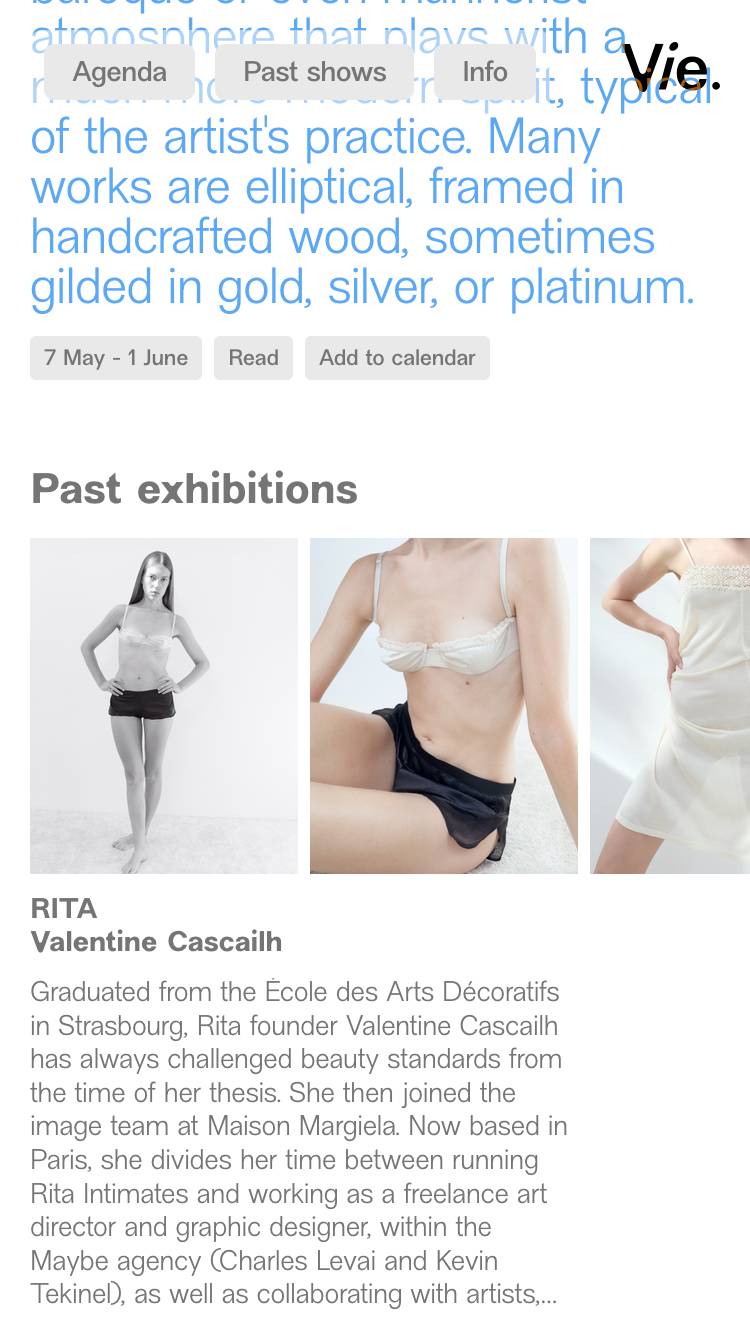This screenshot has height=1334, width=750.
Task: Switch to Past shows
Action: point(314,72)
